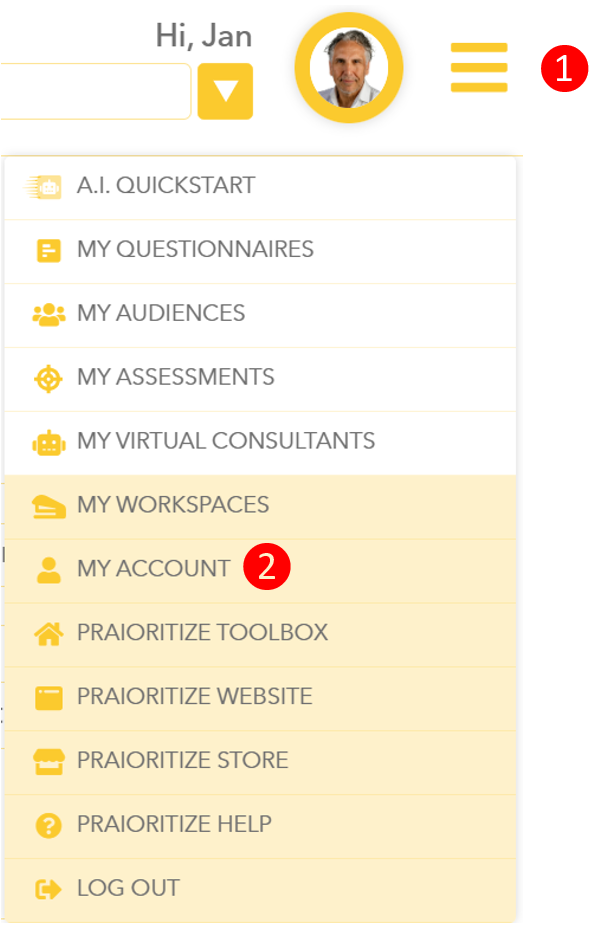Expand the yellow dropdown arrow
This screenshot has height=938, width=600.
[x=225, y=91]
